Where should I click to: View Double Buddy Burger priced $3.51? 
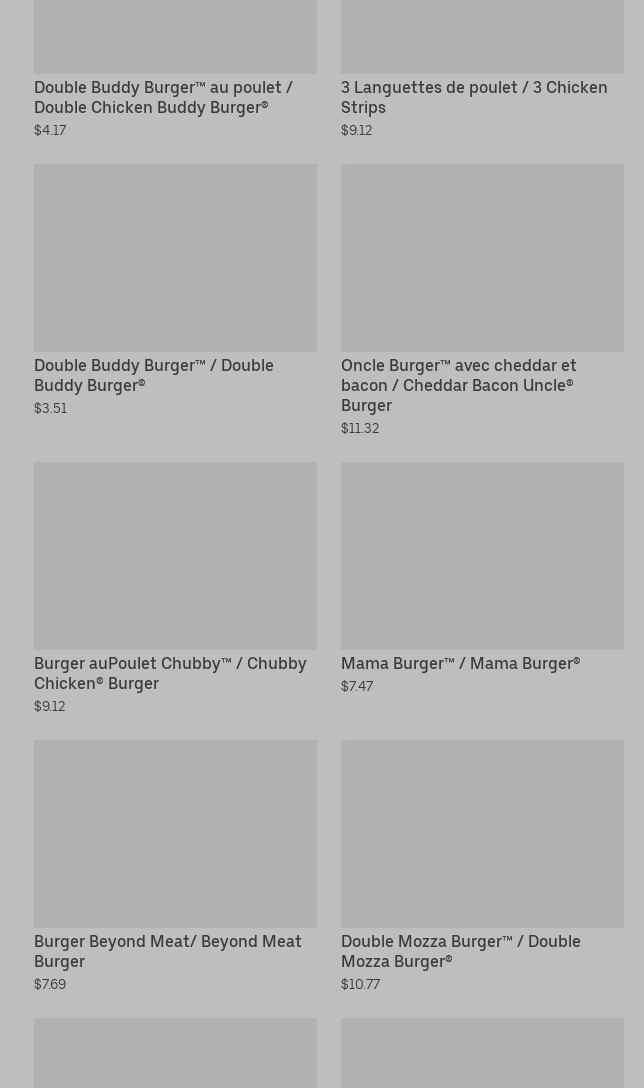(x=154, y=375)
